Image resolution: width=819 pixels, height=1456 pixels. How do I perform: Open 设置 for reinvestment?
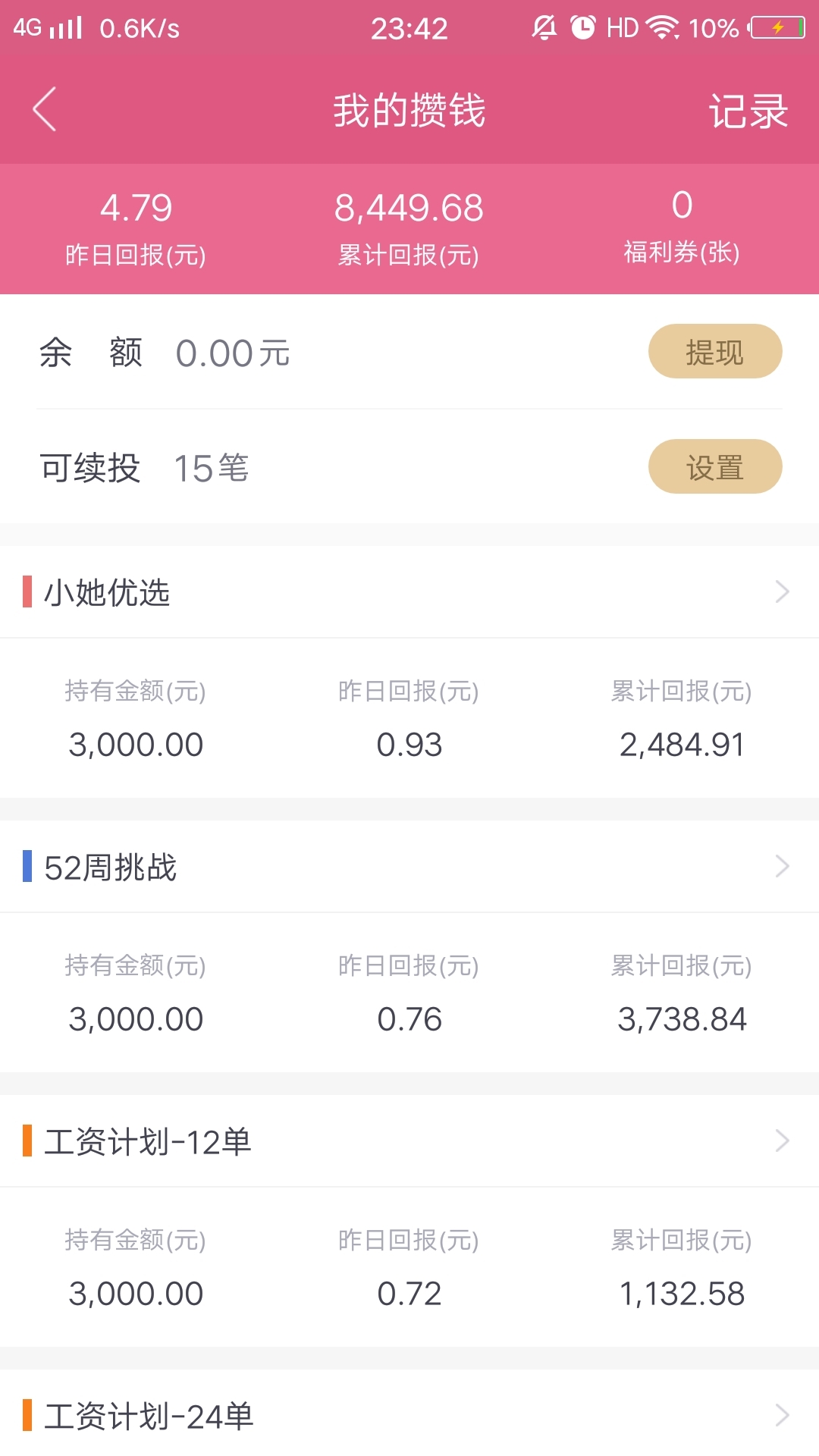(715, 466)
